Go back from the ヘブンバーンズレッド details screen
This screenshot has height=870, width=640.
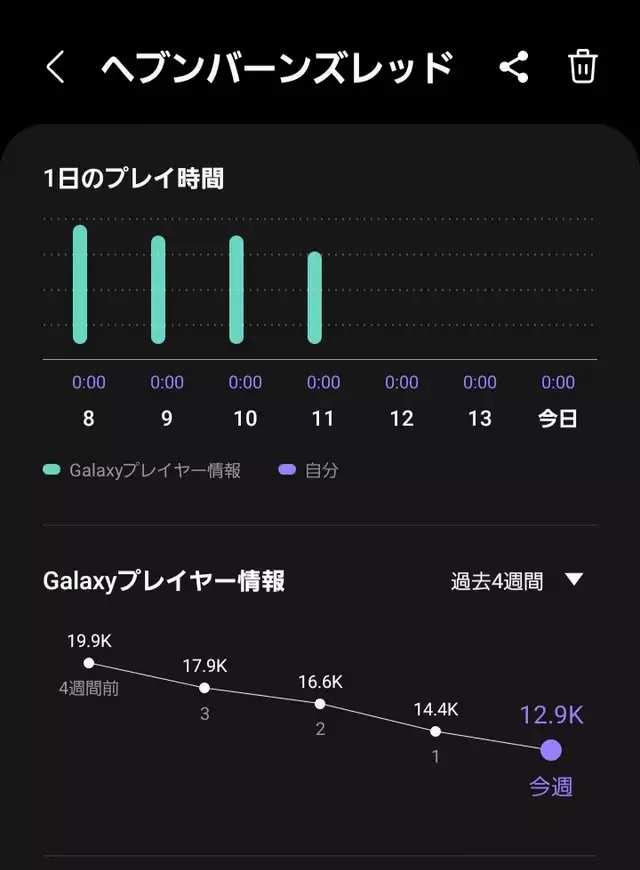[56, 67]
